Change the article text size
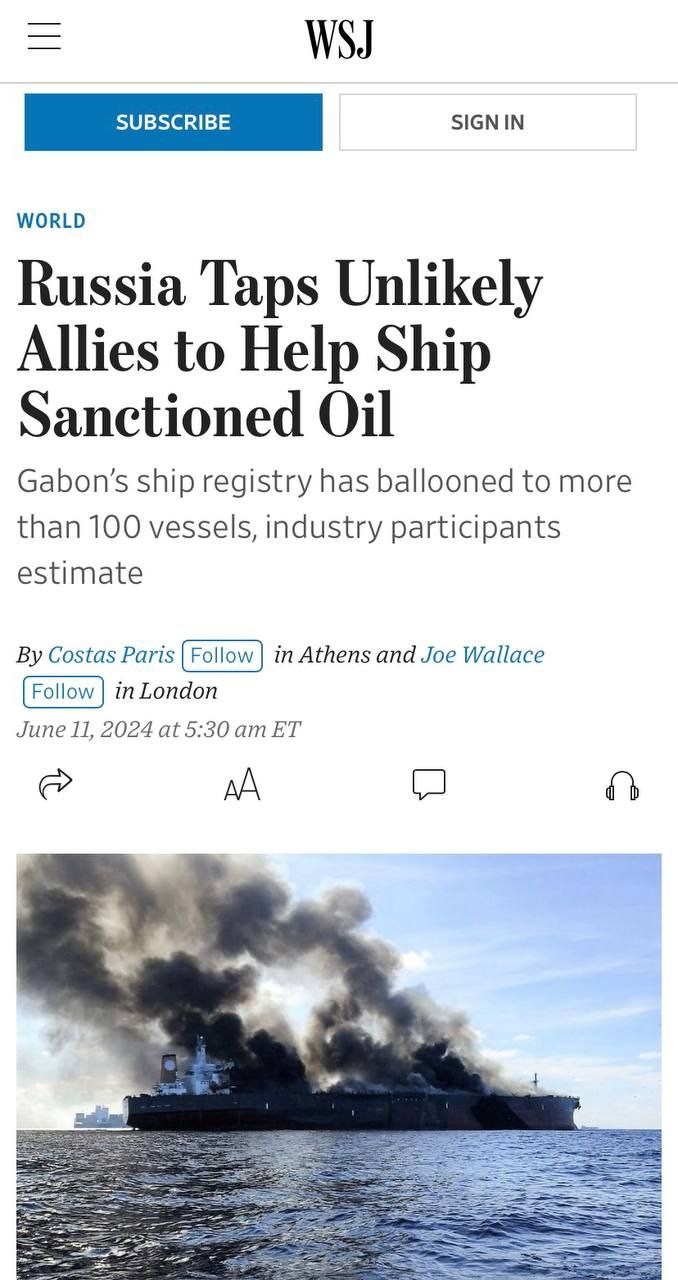 (x=242, y=784)
